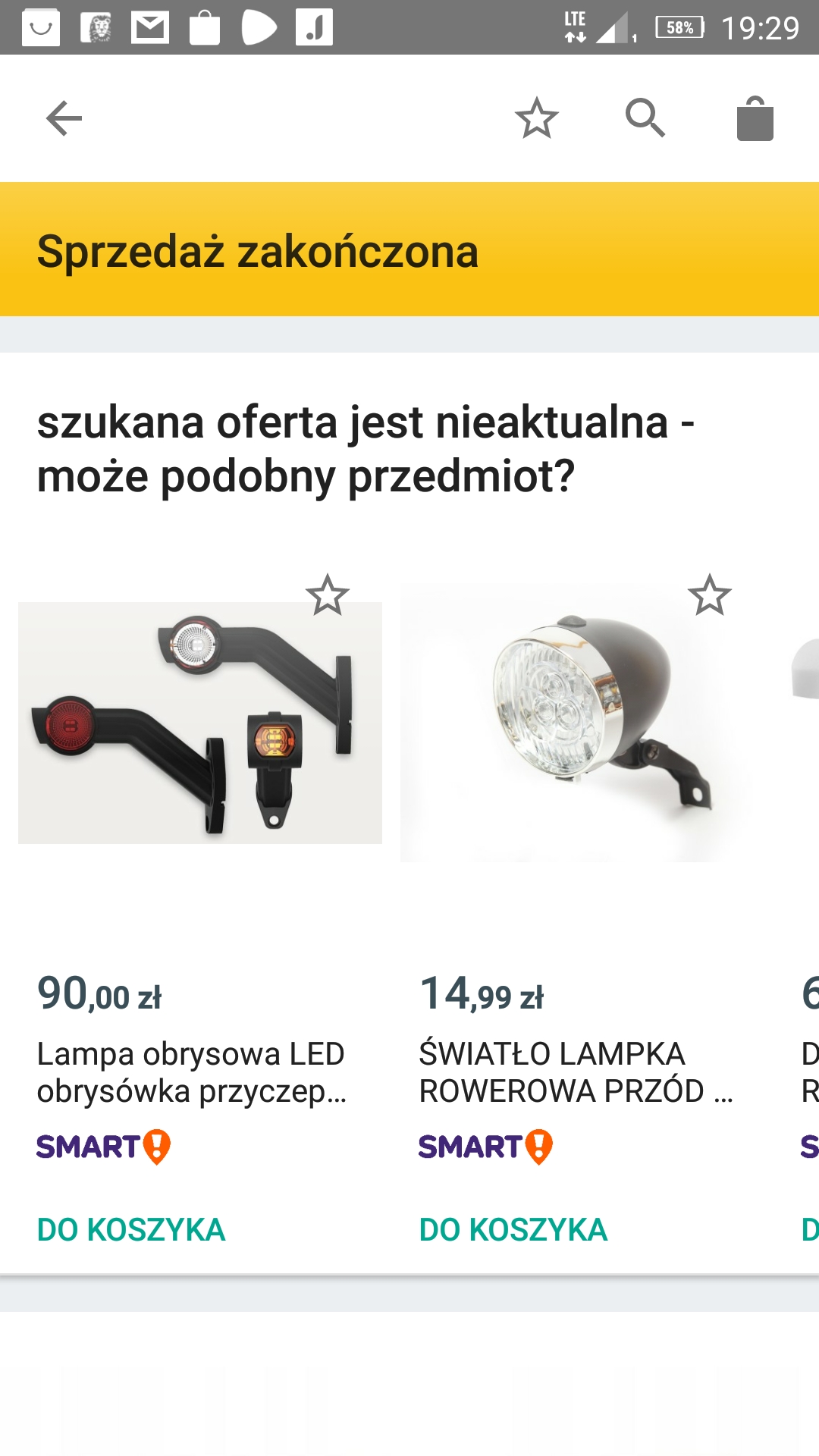
Task: Go back with the arrow icon
Action: [x=64, y=118]
